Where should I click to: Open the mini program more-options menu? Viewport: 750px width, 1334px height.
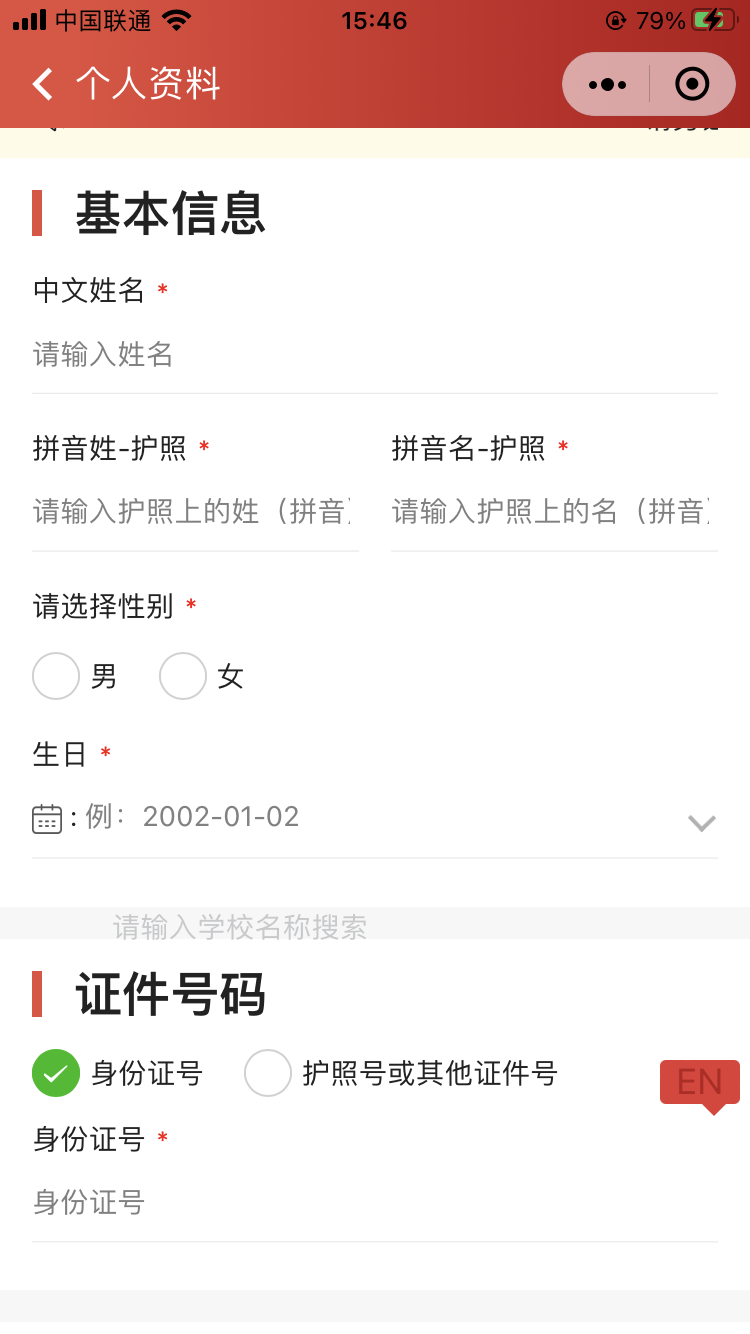click(607, 85)
